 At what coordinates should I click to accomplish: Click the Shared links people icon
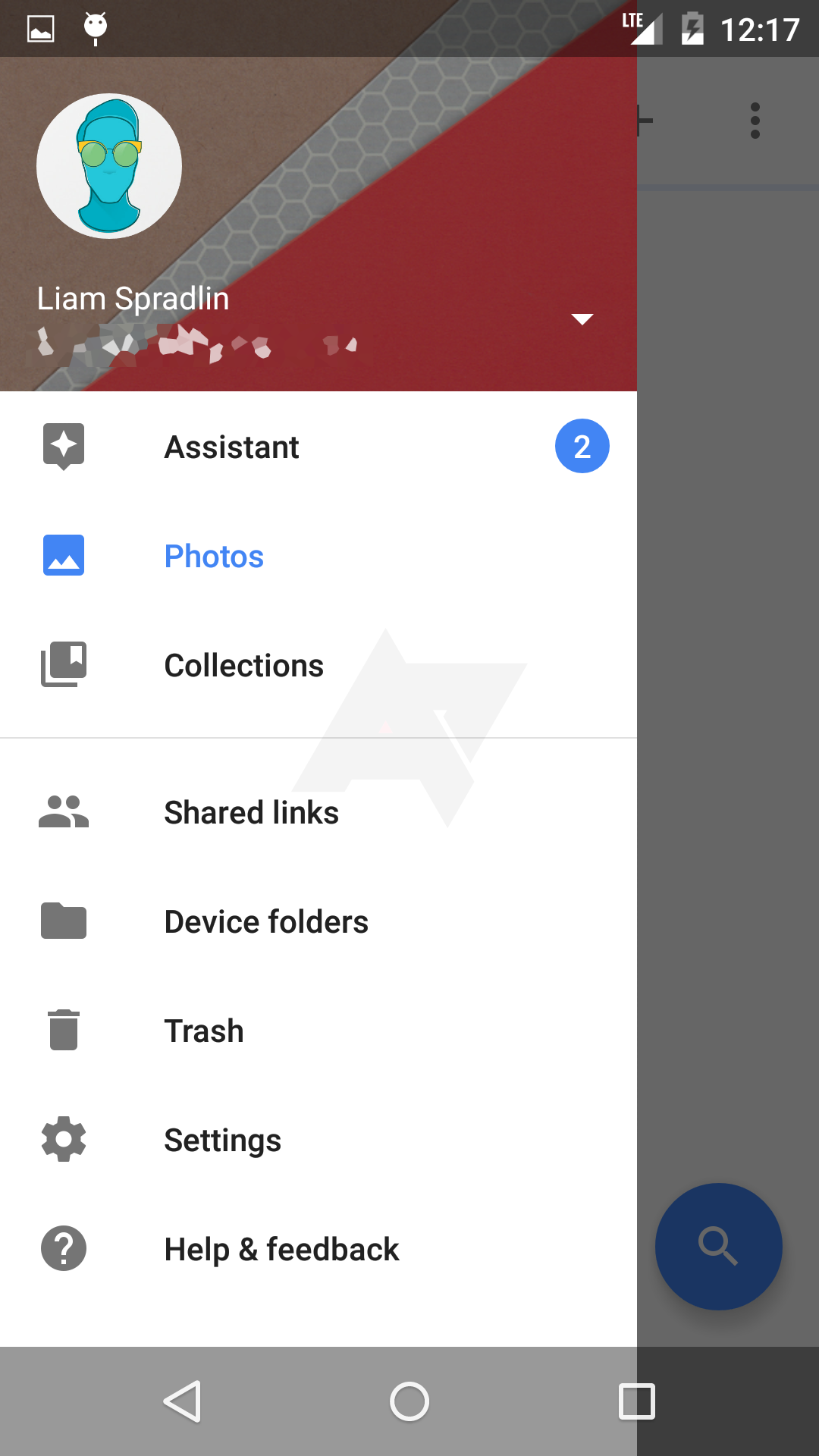64,811
